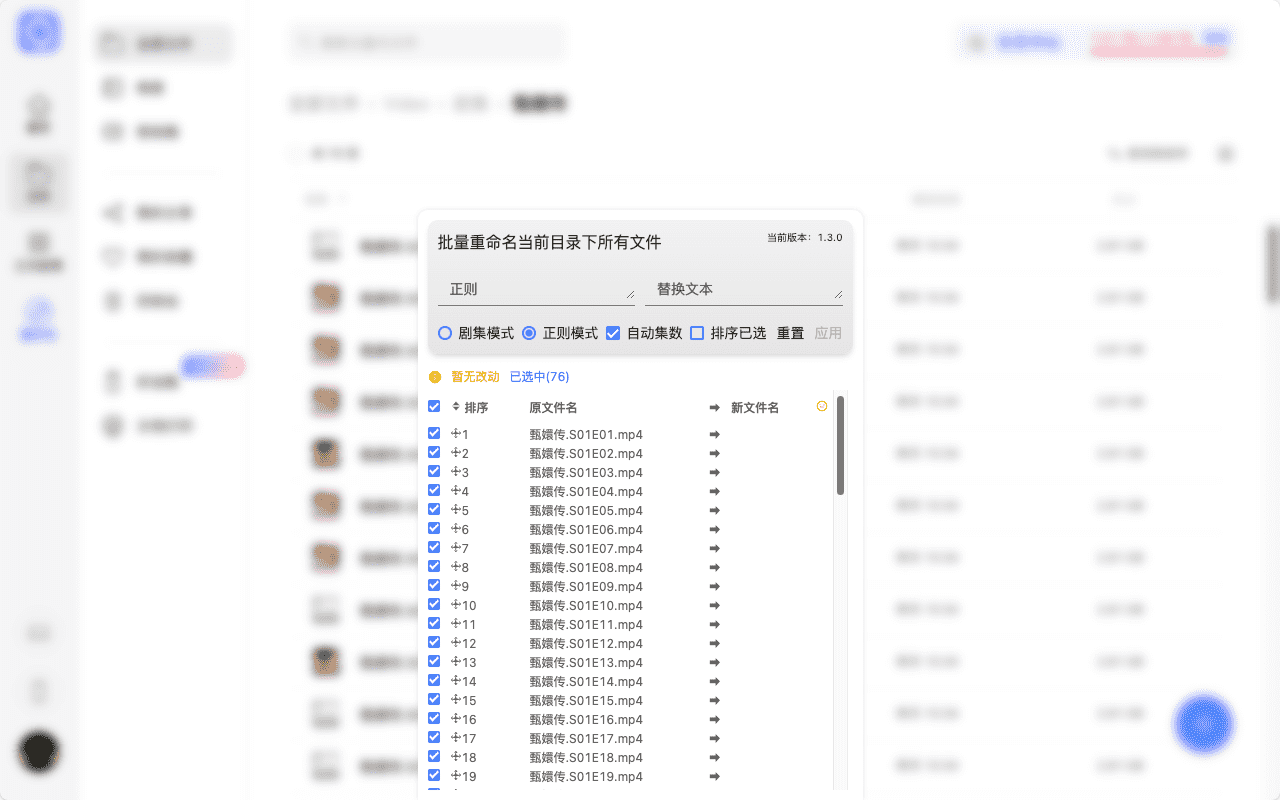Tap the orange icon beside 新文件名
1280x800 pixels.
822,406
